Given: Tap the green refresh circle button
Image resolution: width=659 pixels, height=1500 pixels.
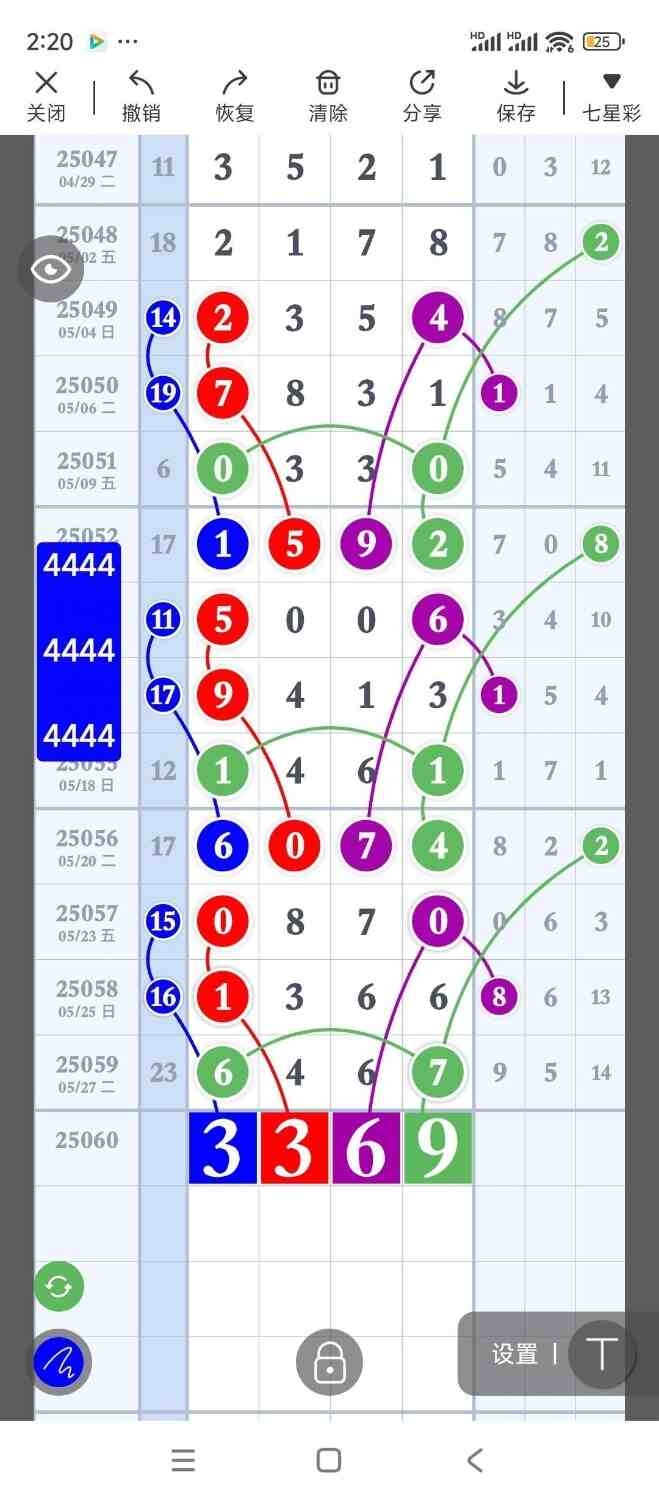Looking at the screenshot, I should click(x=59, y=1286).
